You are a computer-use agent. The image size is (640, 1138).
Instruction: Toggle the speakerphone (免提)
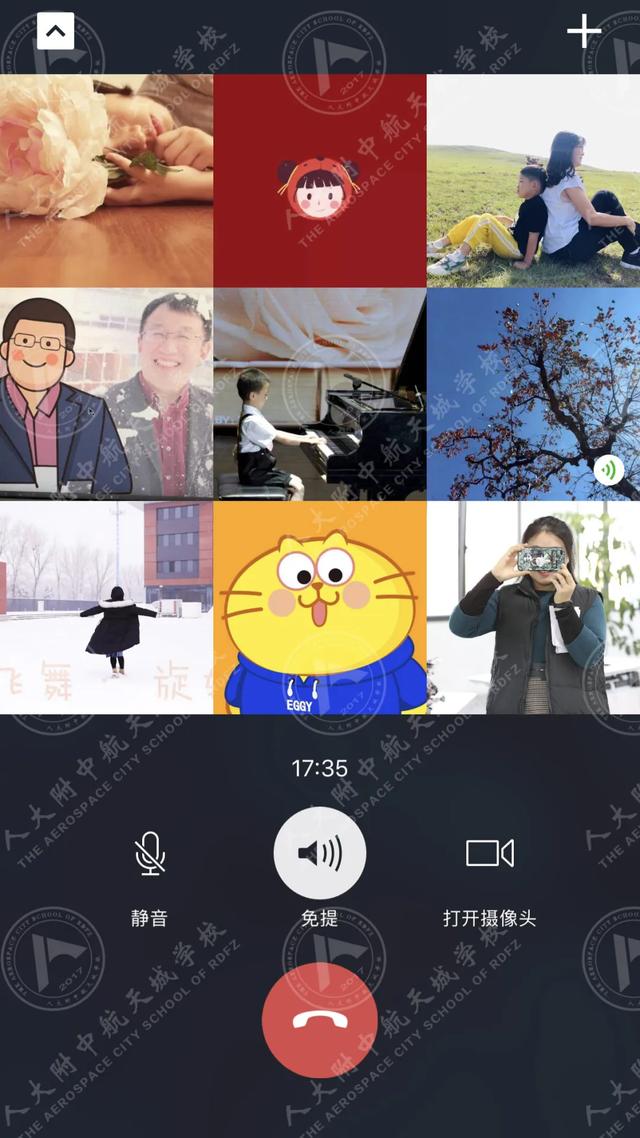click(x=320, y=854)
